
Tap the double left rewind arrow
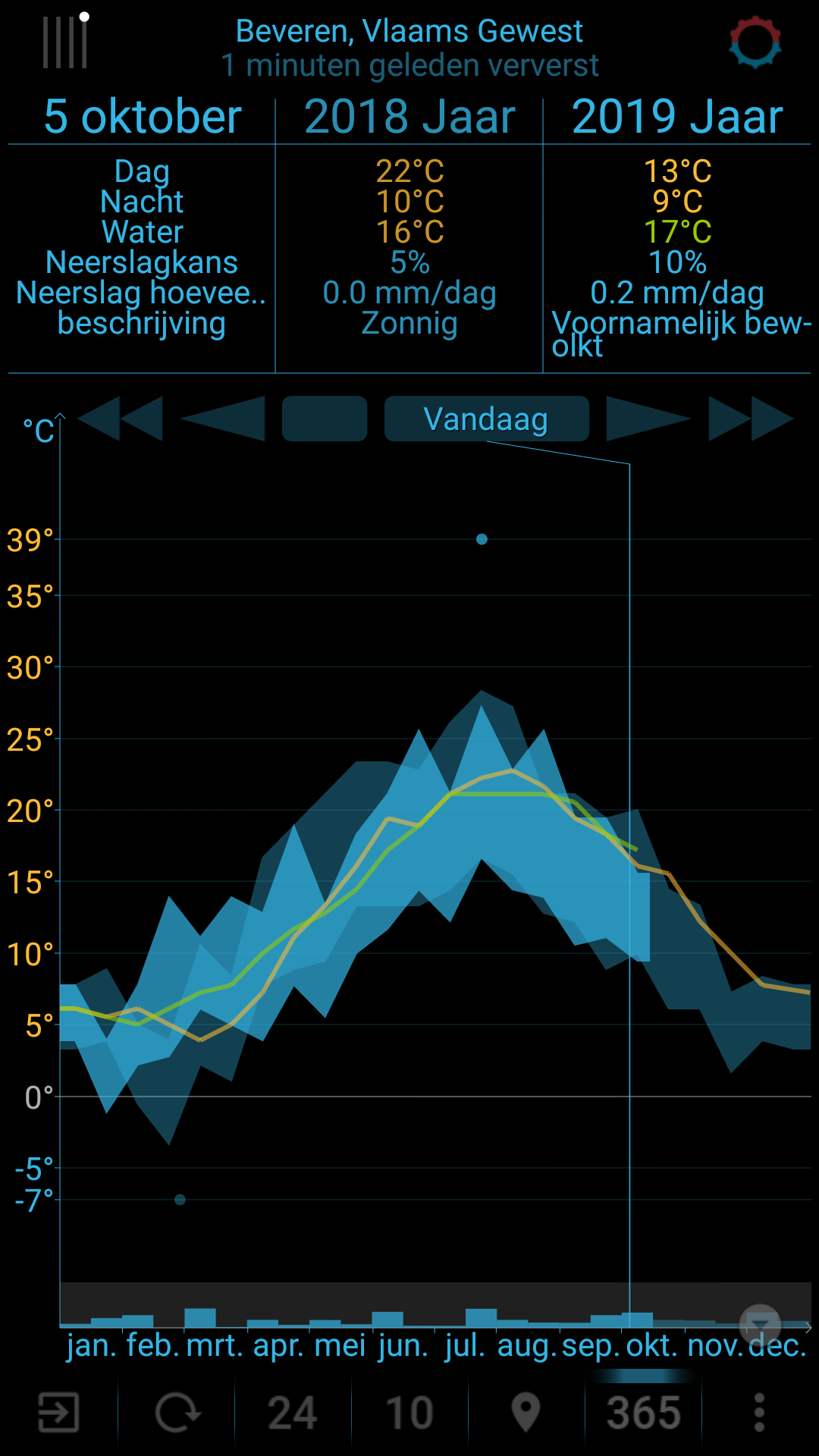[121, 418]
